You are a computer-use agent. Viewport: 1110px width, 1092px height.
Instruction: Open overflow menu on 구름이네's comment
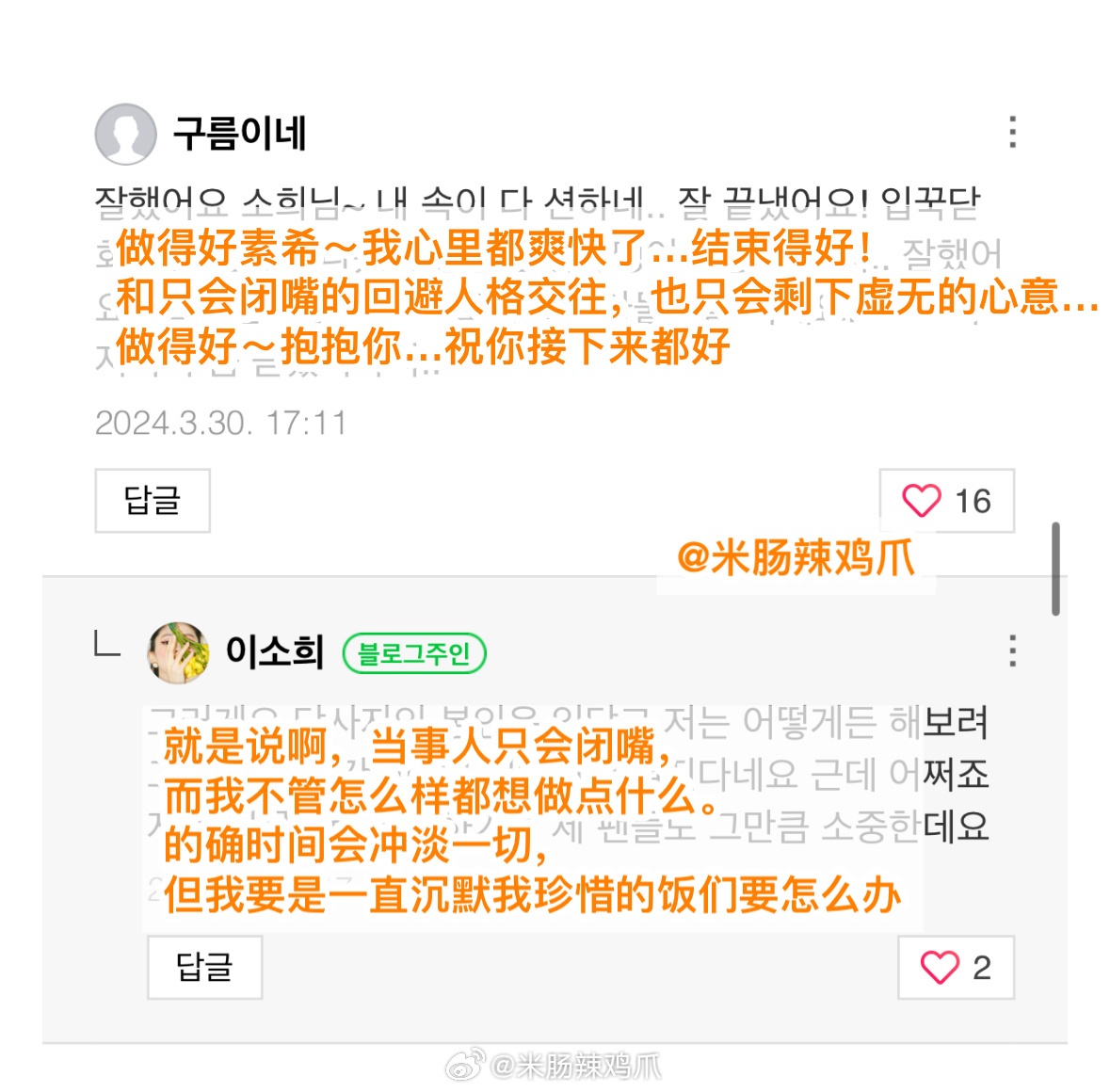1012,133
